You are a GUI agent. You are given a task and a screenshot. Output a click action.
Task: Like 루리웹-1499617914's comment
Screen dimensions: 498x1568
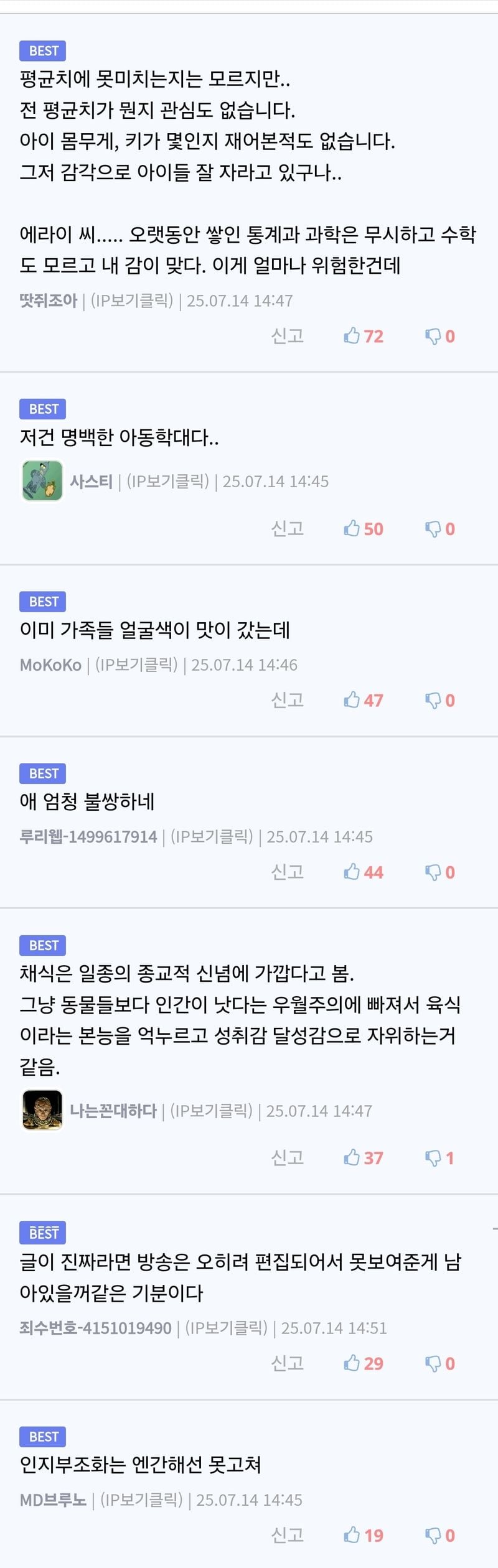(x=363, y=872)
